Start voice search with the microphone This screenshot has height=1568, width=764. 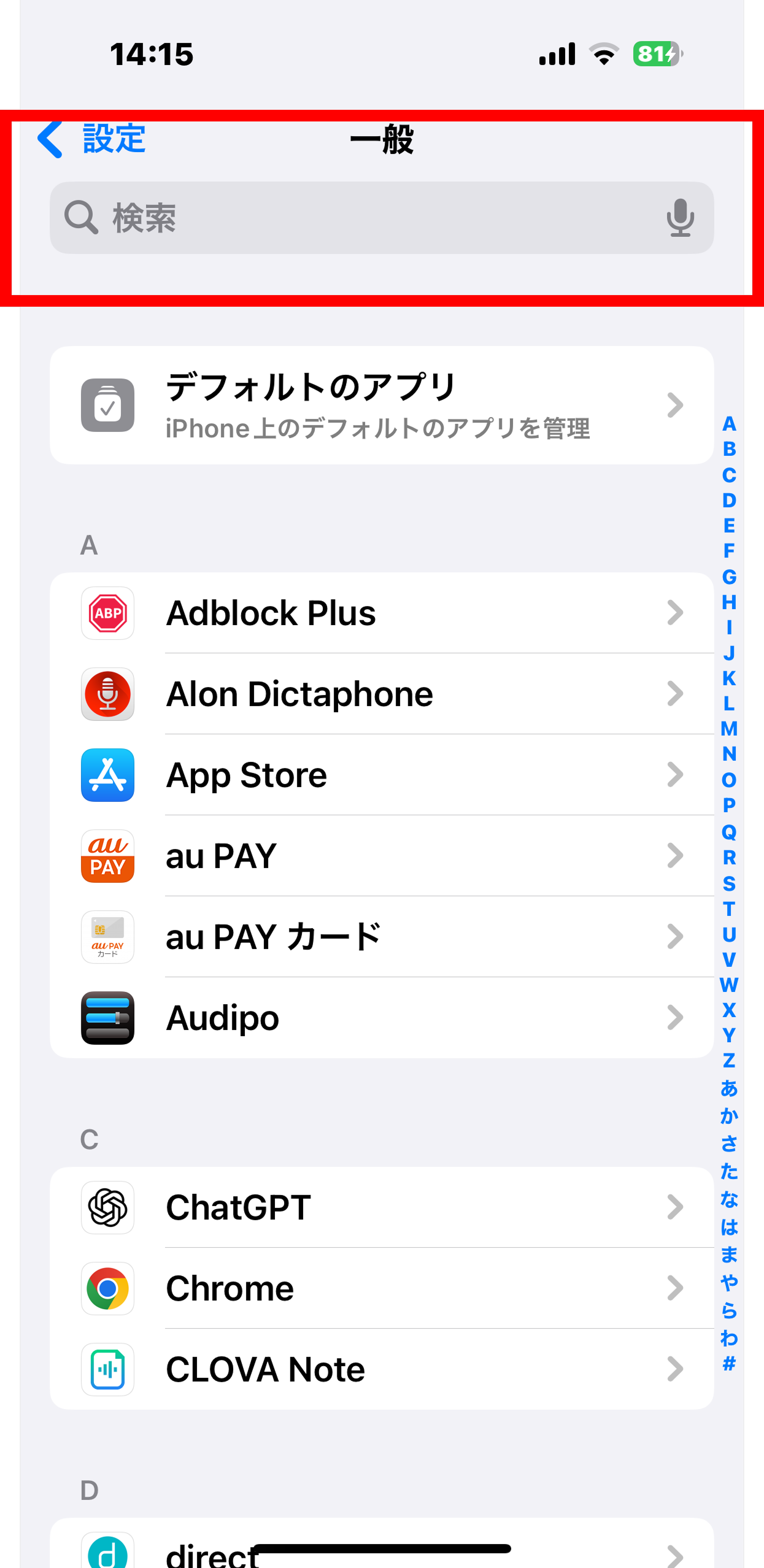pyautogui.click(x=680, y=218)
